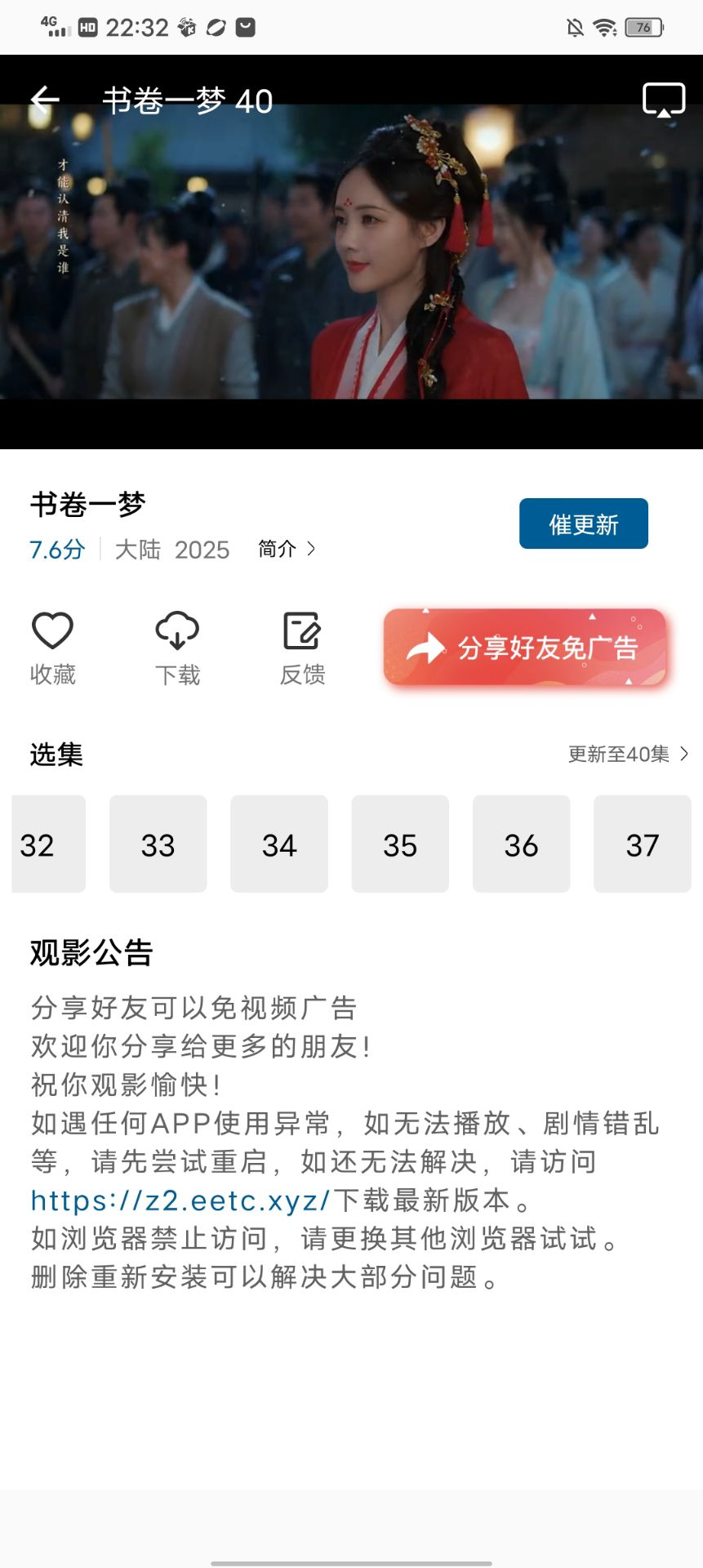
Task: Download this episode via 下载
Action: coord(177,648)
